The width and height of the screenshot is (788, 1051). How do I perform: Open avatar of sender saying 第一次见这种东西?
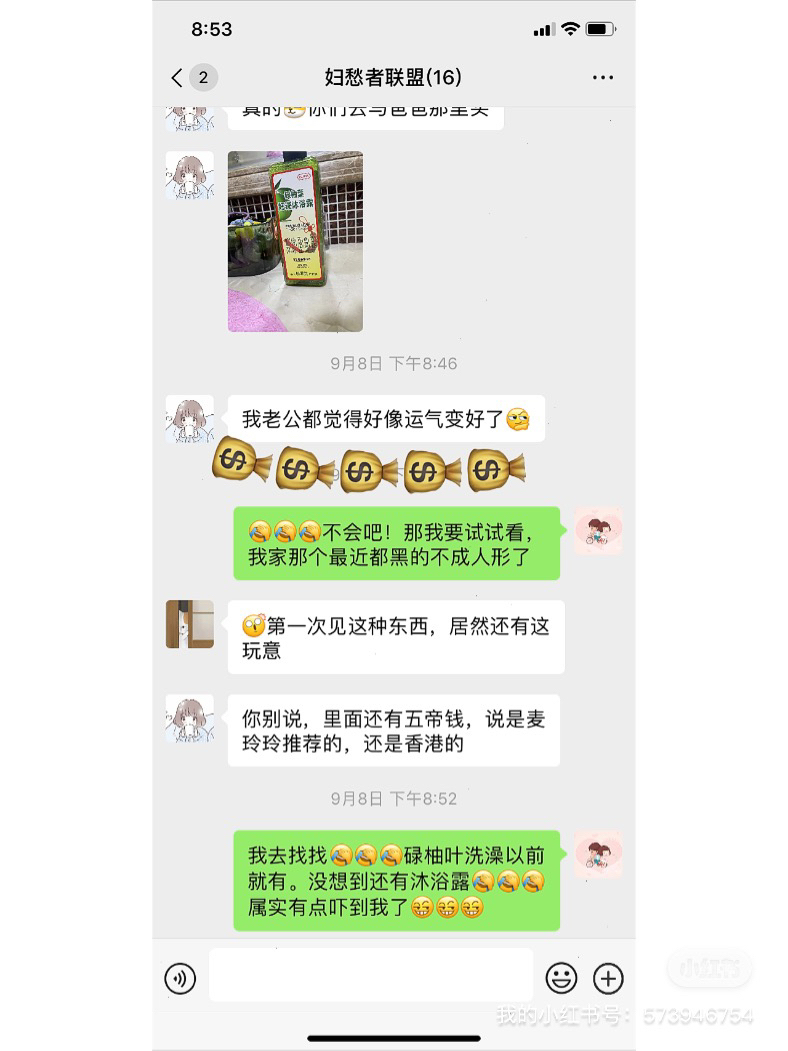click(189, 624)
